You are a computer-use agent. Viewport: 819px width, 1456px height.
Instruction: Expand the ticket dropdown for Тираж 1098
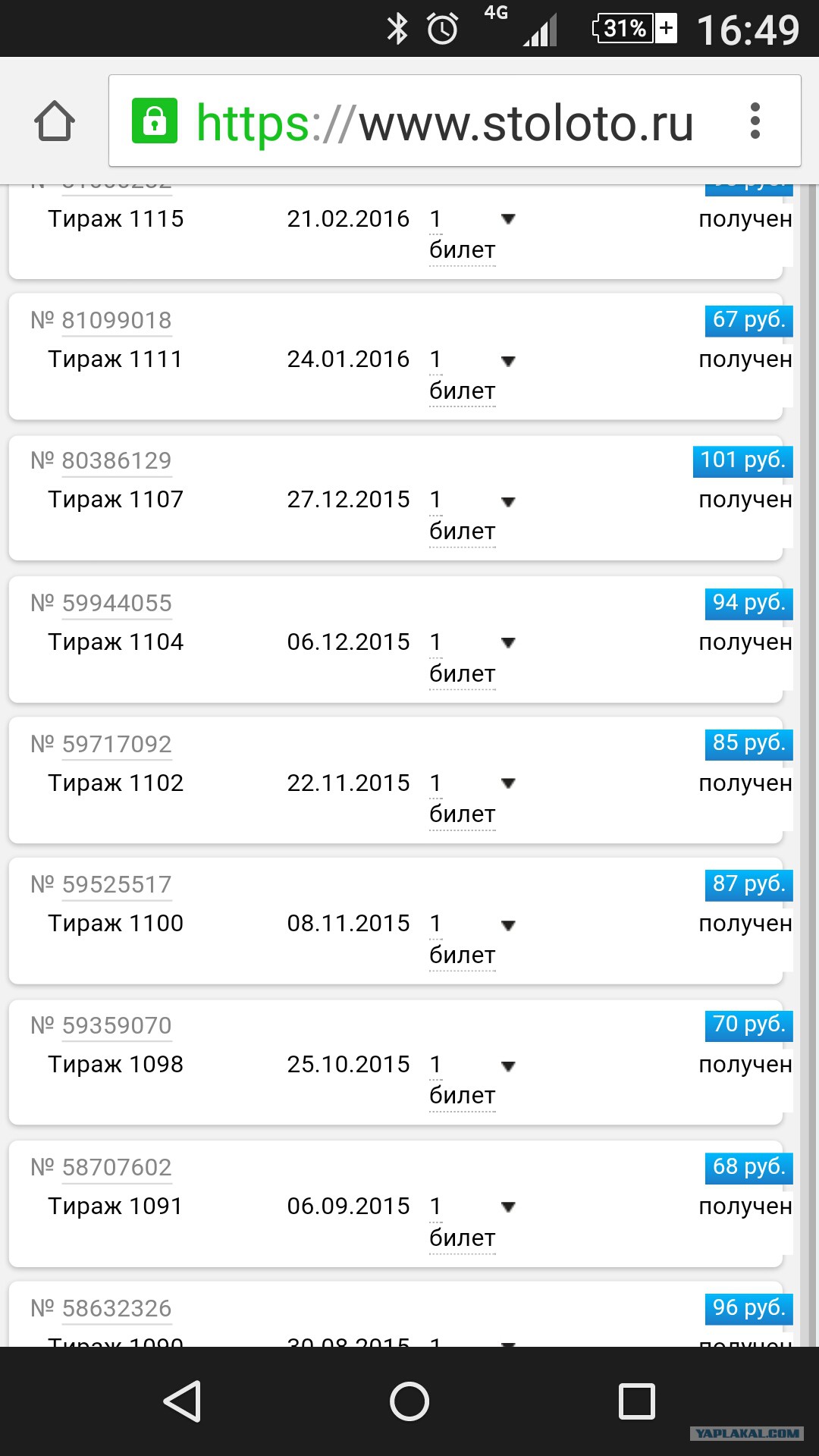[508, 1065]
